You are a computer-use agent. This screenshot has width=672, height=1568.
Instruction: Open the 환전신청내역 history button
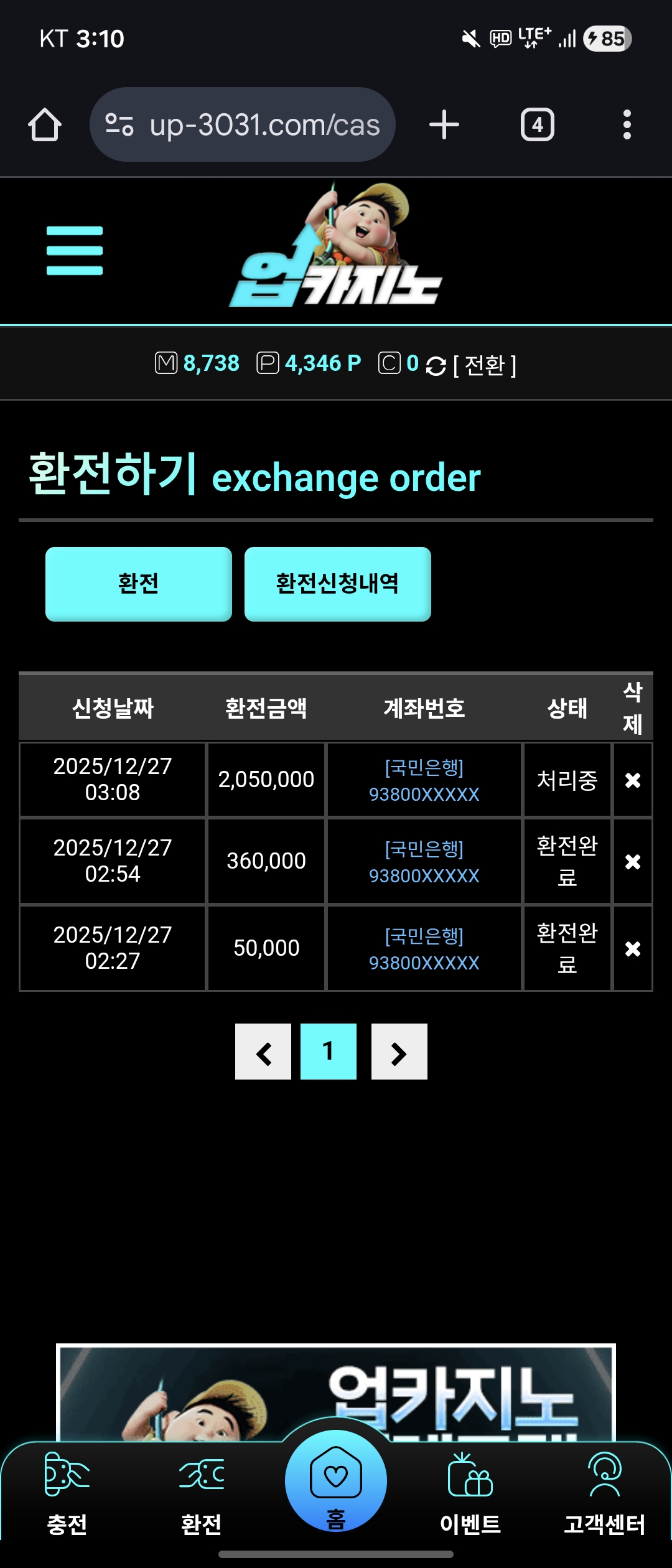click(337, 584)
